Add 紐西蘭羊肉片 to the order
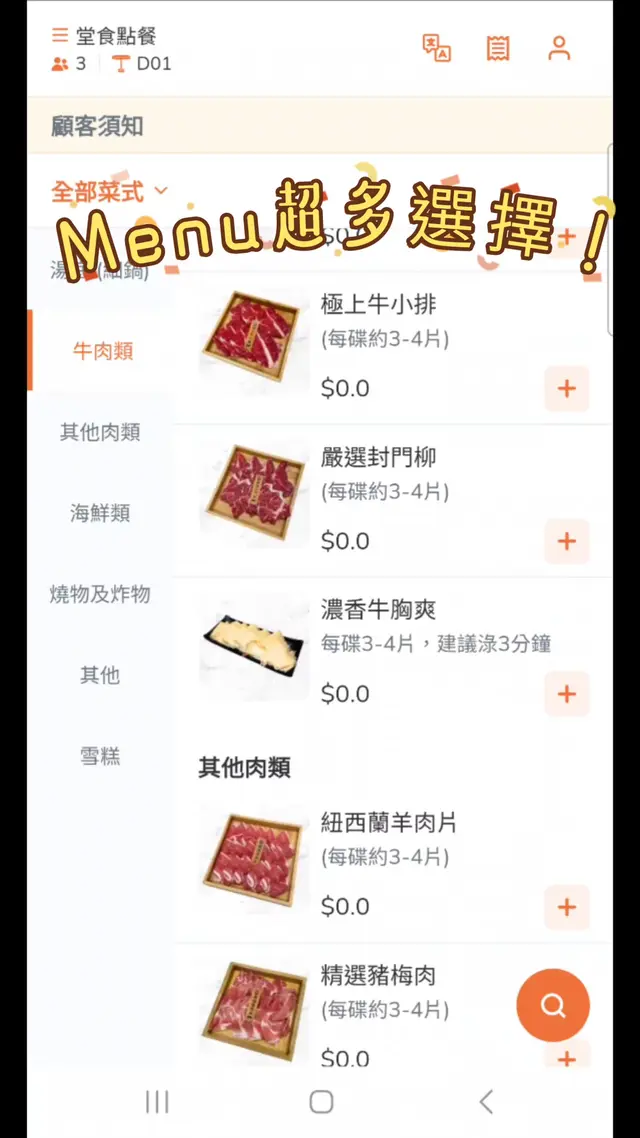The height and width of the screenshot is (1138, 640). click(567, 907)
